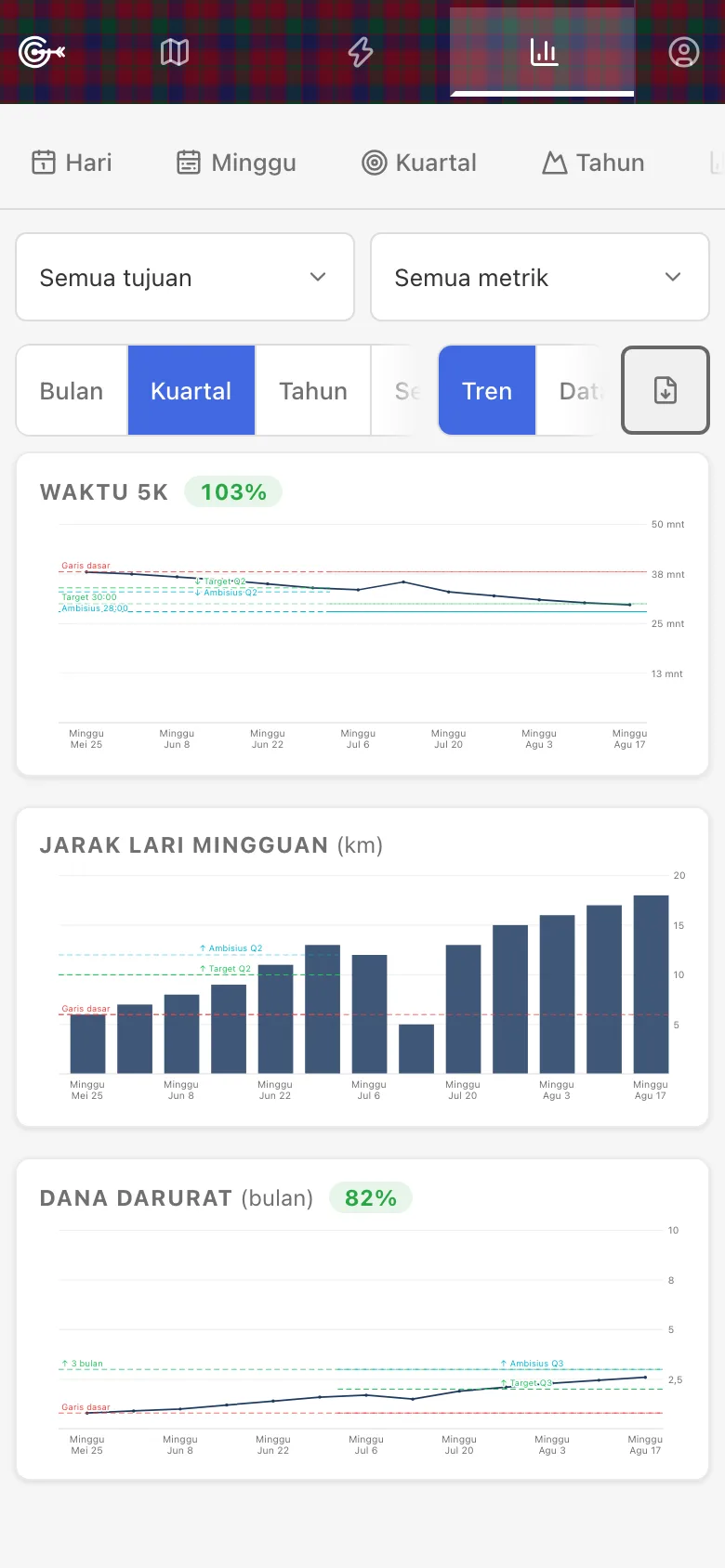Switch to the Kuartal tab

(419, 163)
